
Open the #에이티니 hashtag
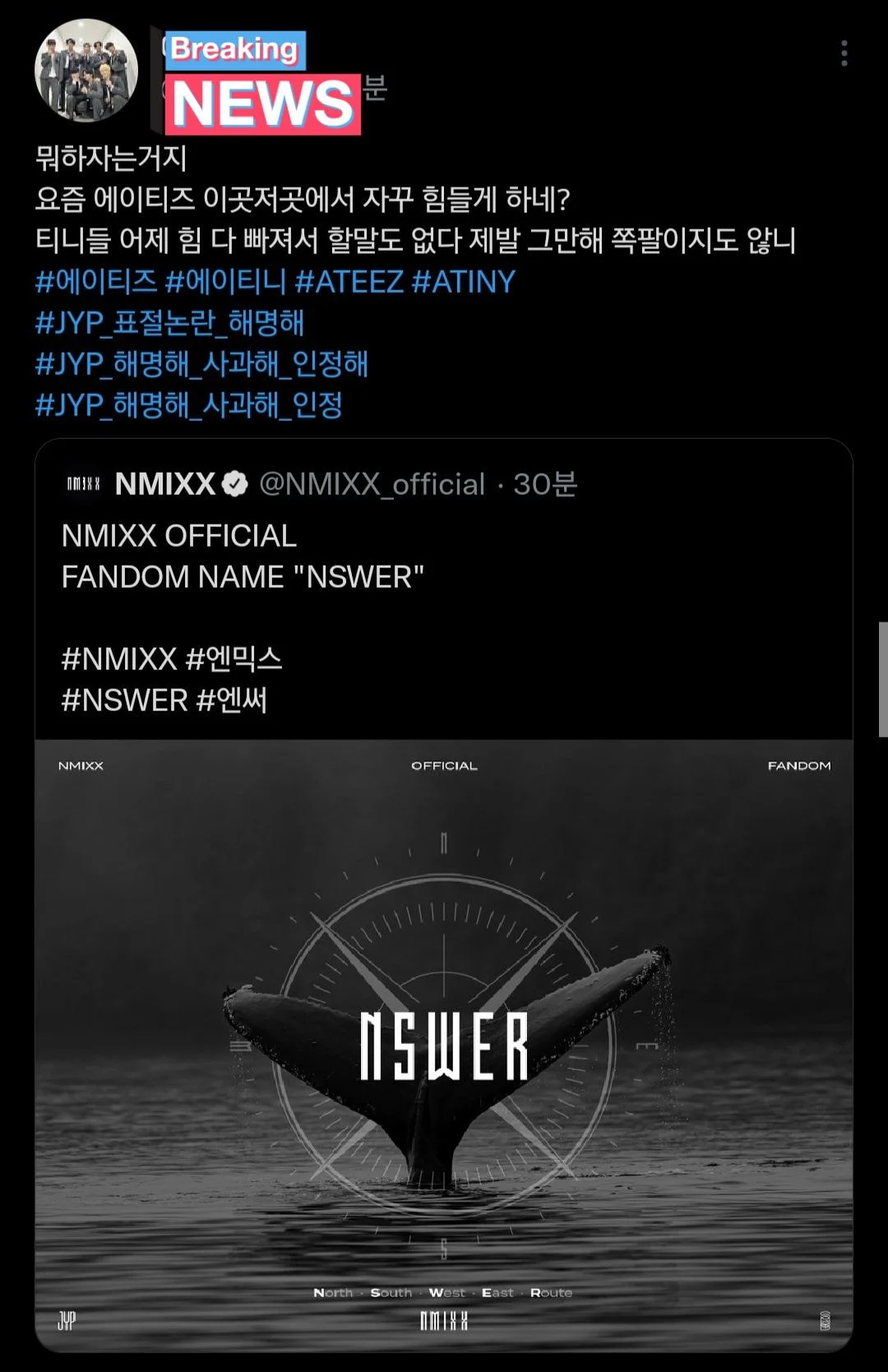(224, 282)
